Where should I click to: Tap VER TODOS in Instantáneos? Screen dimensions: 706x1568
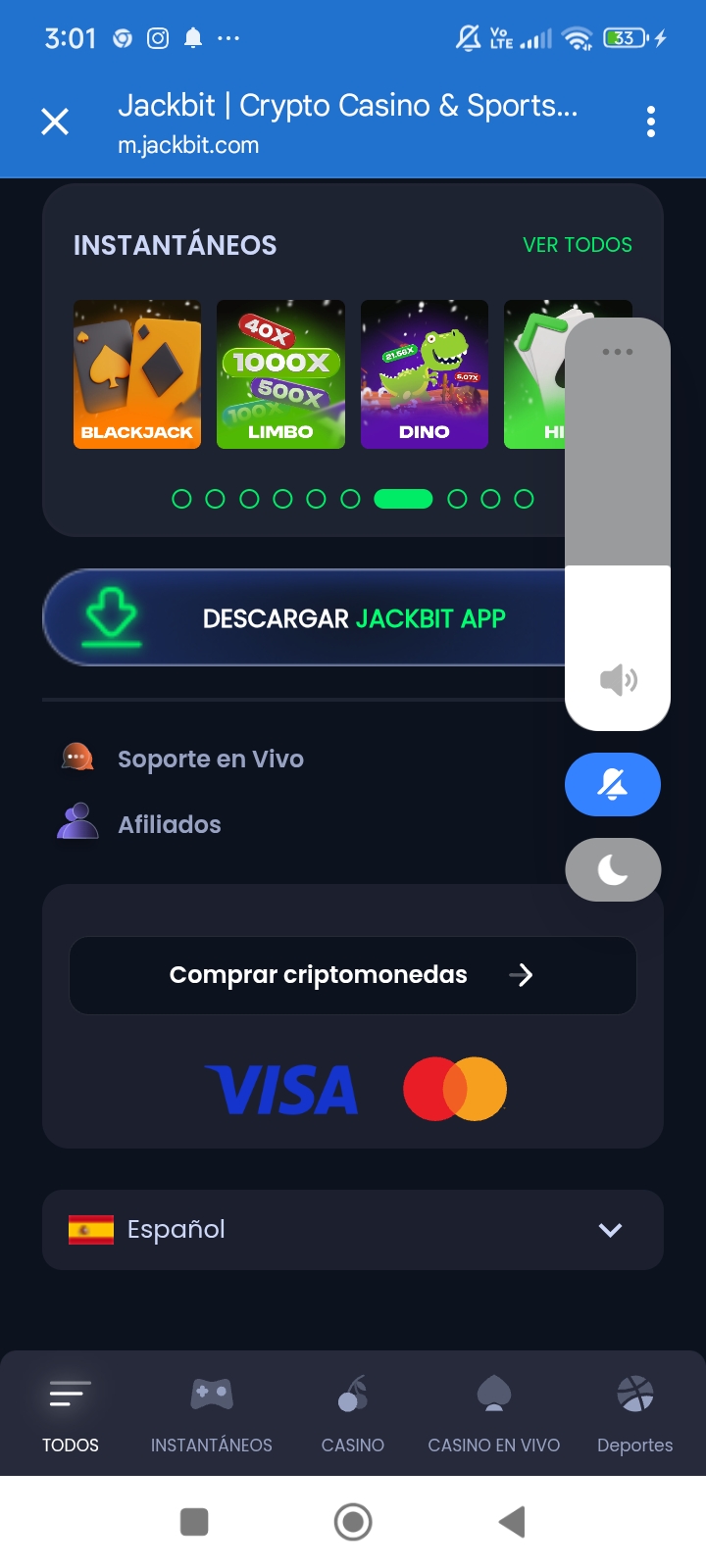click(x=577, y=245)
